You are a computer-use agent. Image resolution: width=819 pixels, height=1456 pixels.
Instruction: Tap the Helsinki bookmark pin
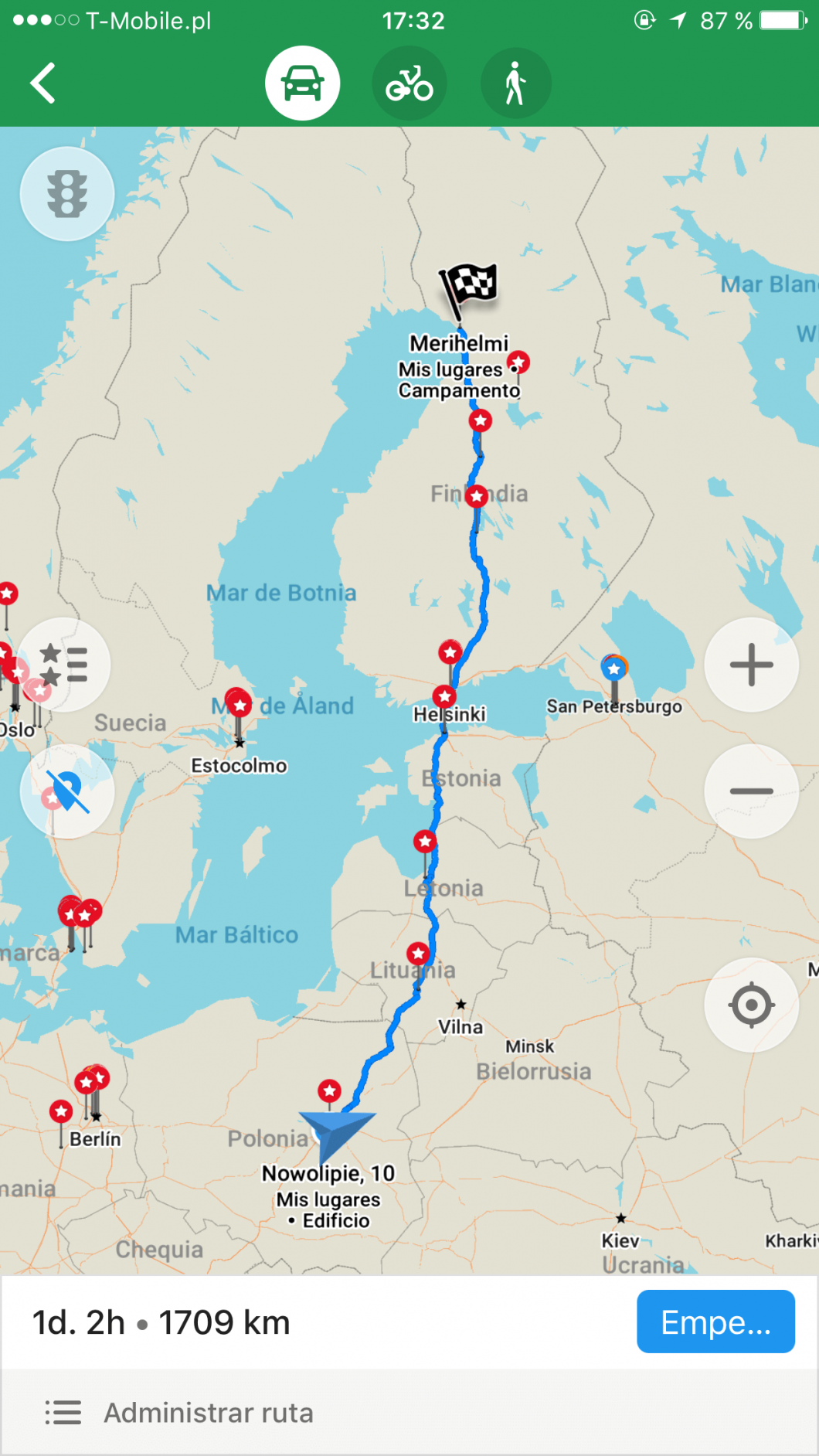pyautogui.click(x=444, y=696)
